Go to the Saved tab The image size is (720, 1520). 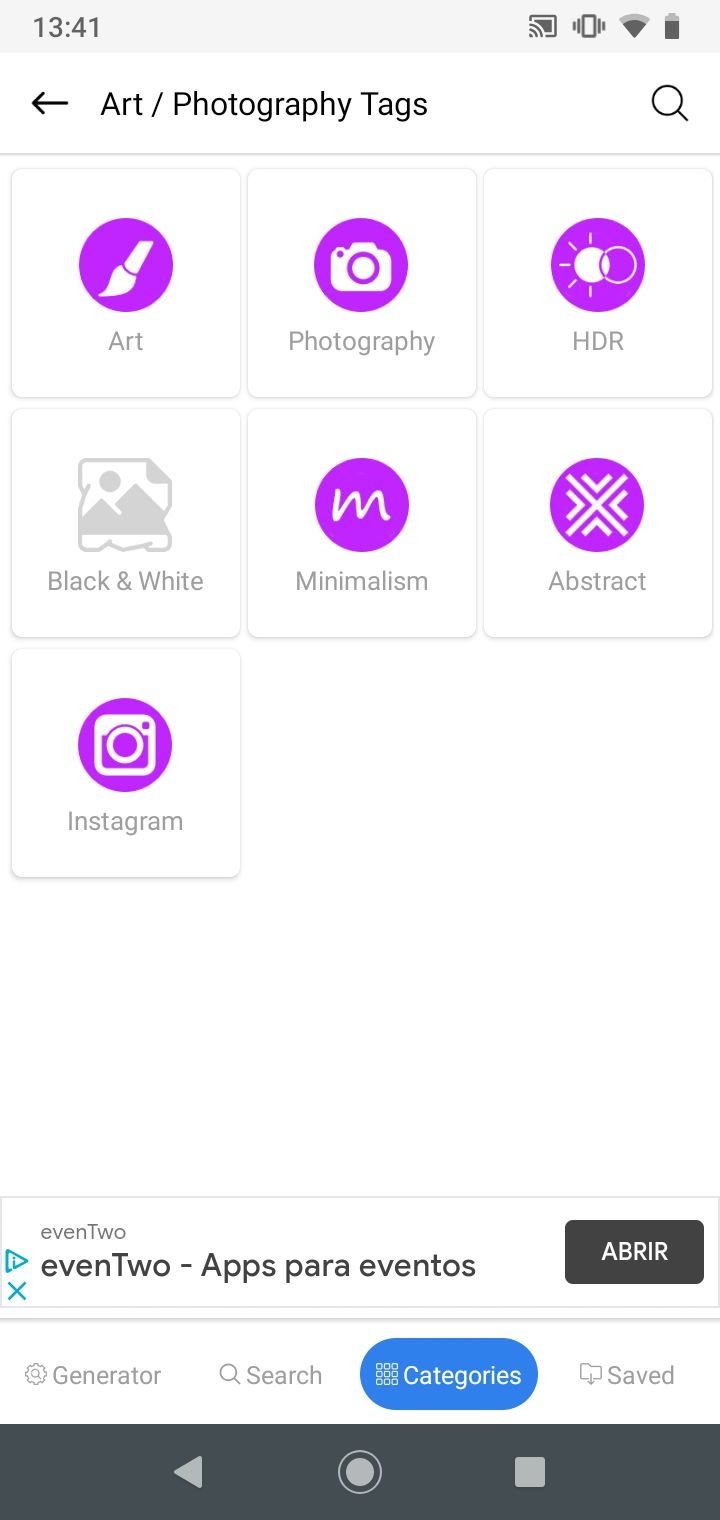[x=627, y=1375]
